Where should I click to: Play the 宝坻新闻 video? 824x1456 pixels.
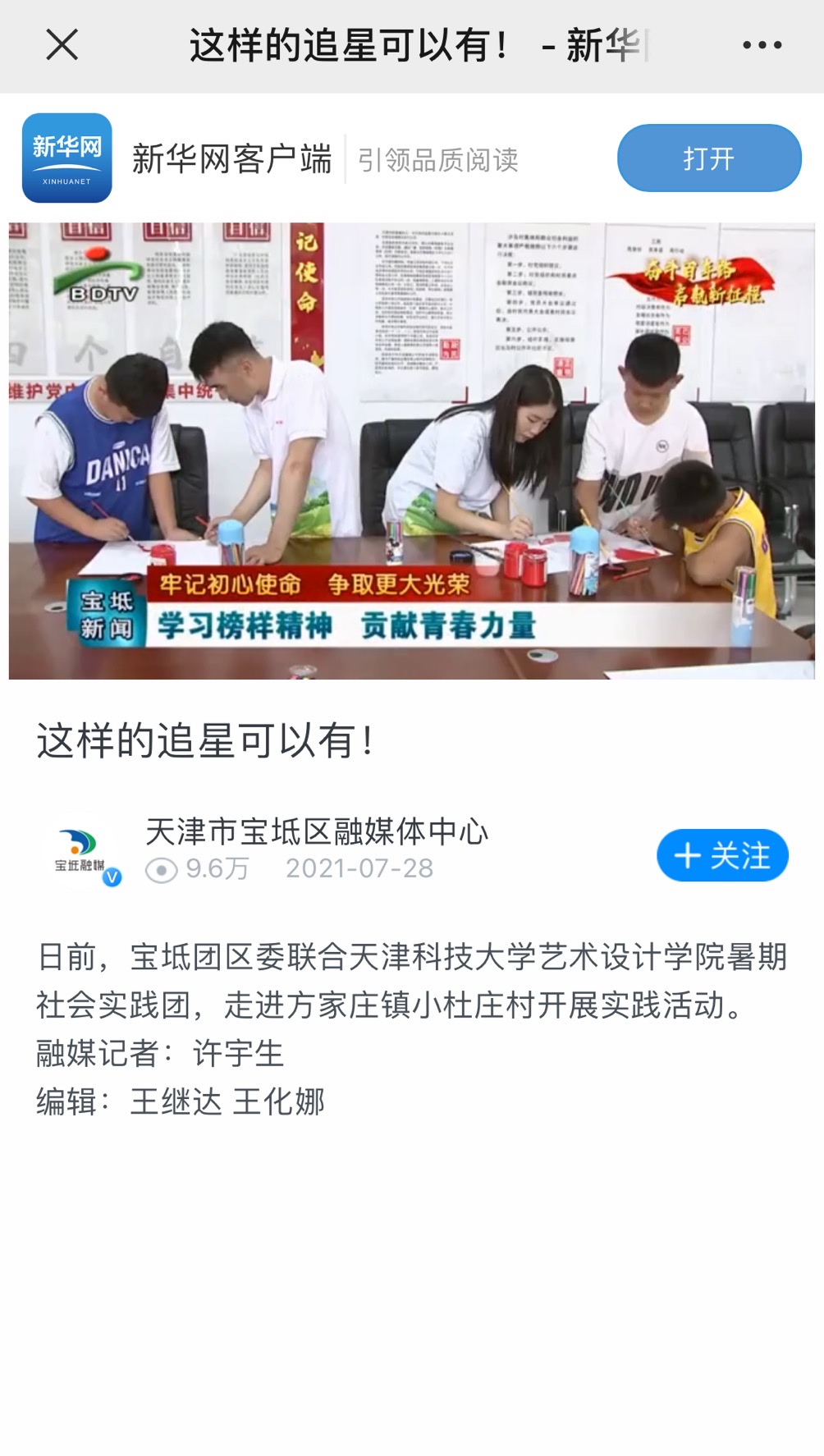click(412, 451)
